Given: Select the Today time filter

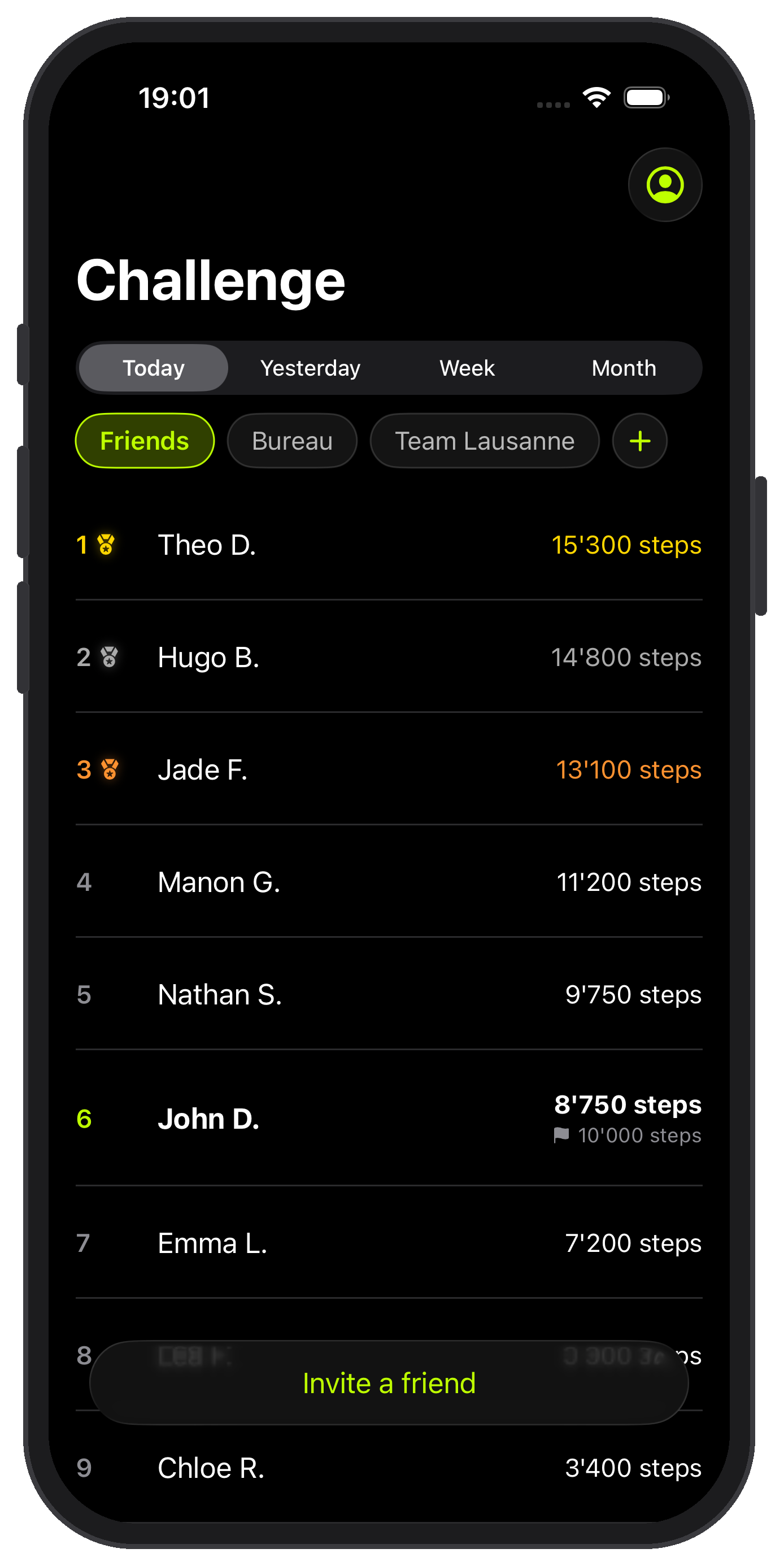Looking at the screenshot, I should point(153,367).
